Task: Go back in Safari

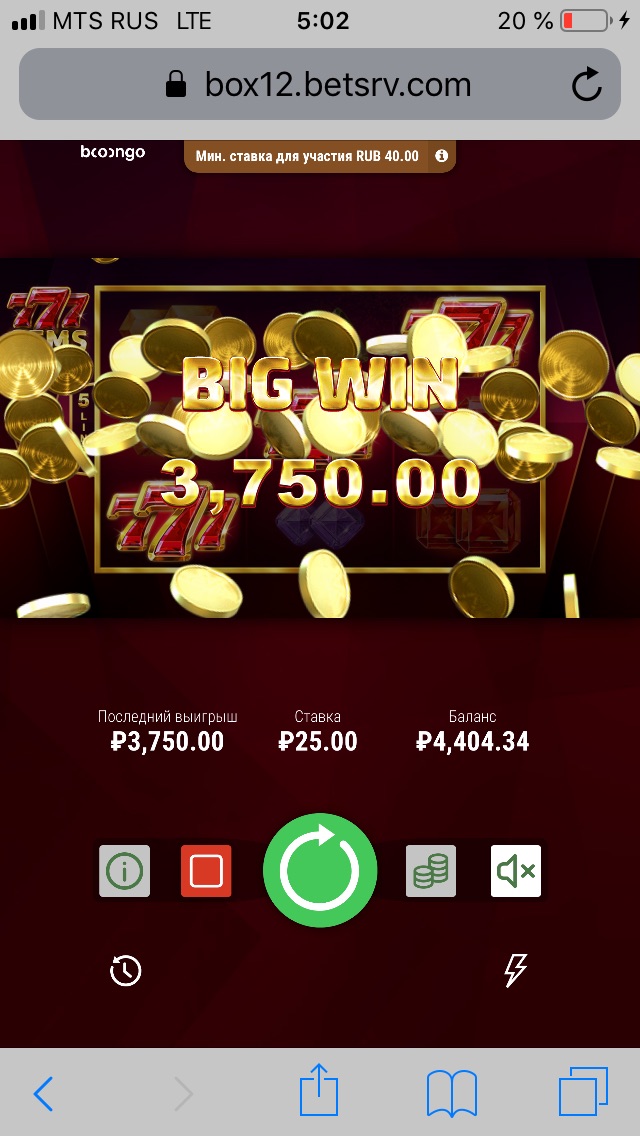Action: coord(43,1094)
